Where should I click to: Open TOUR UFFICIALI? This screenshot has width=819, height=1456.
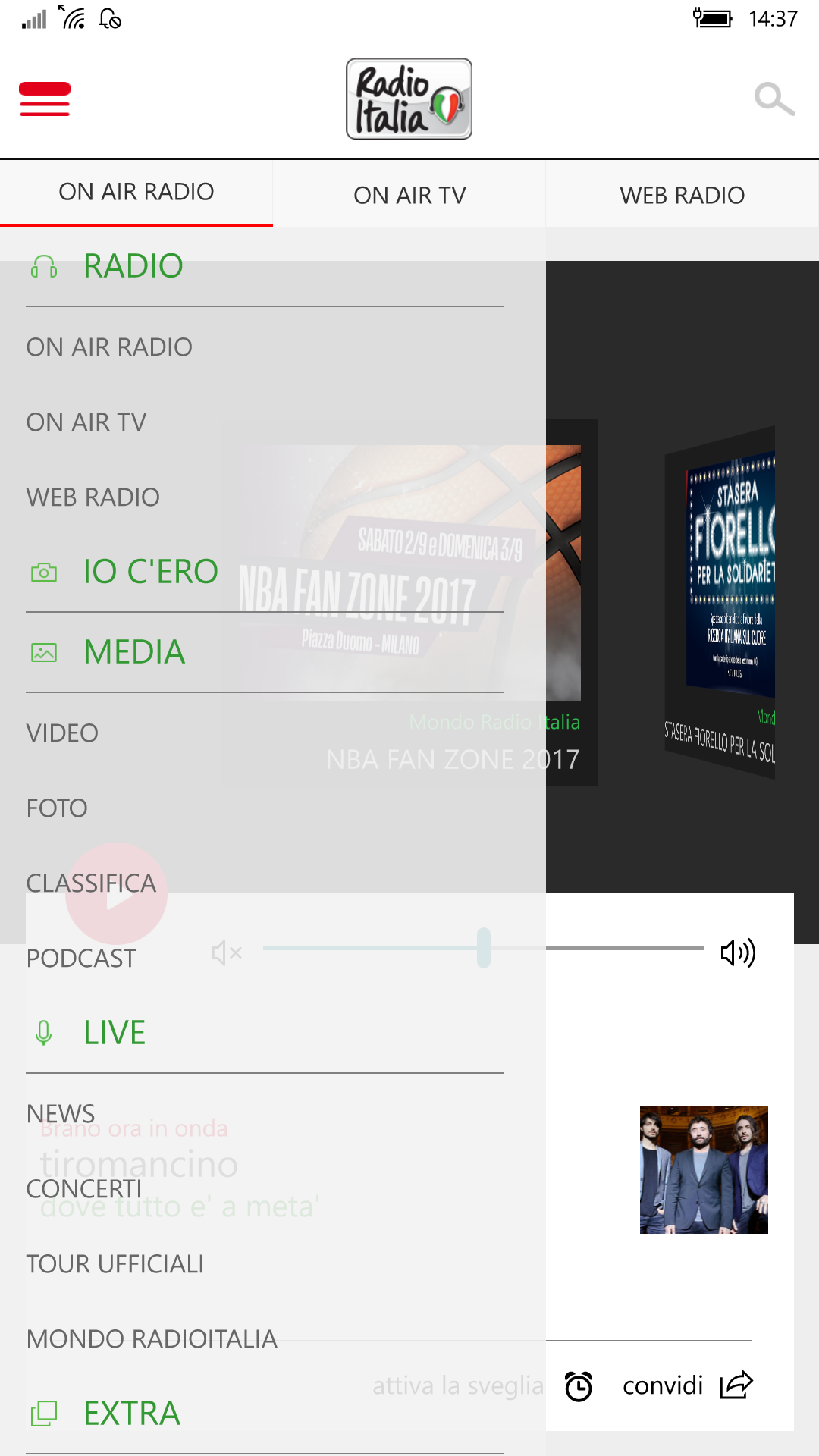115,1264
